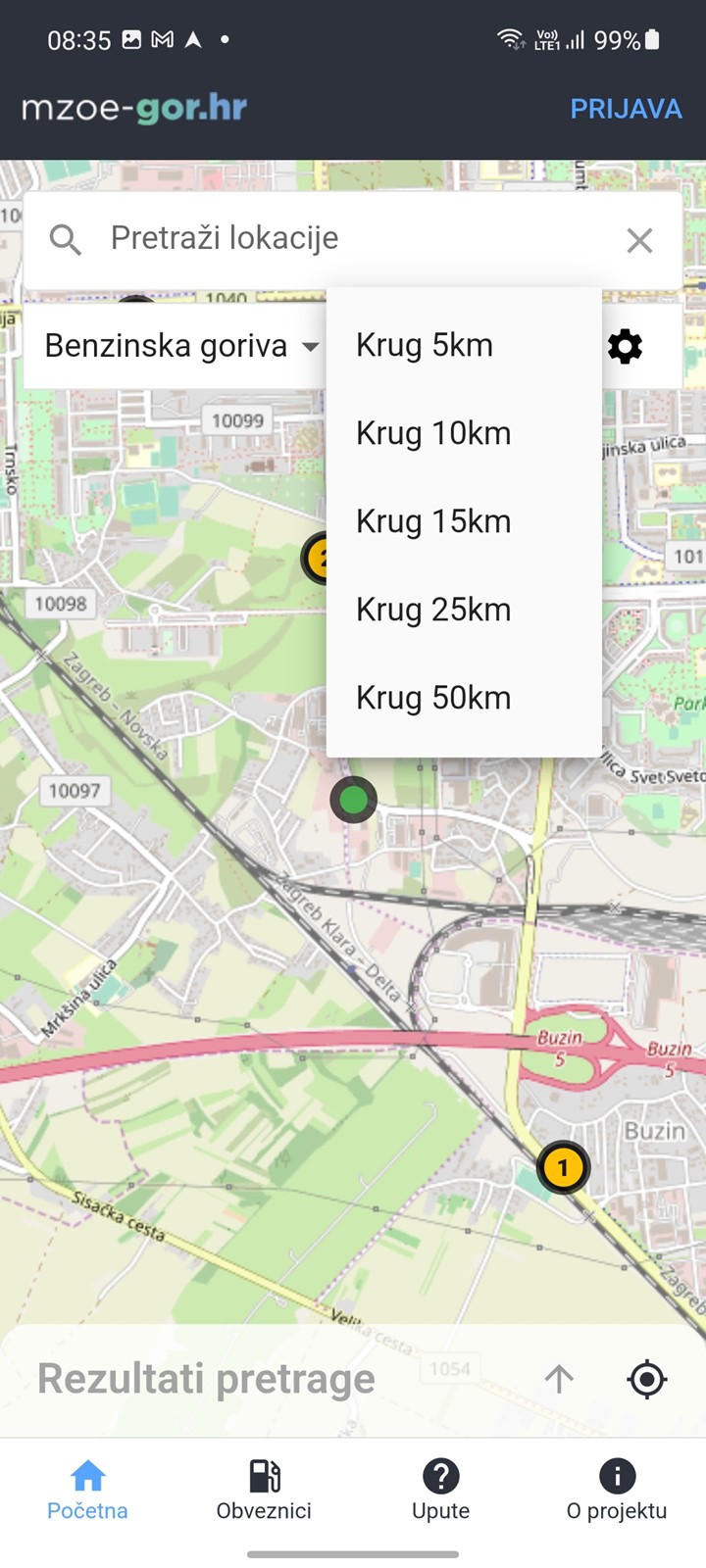
Task: Go to the Upute help tab
Action: (441, 1491)
